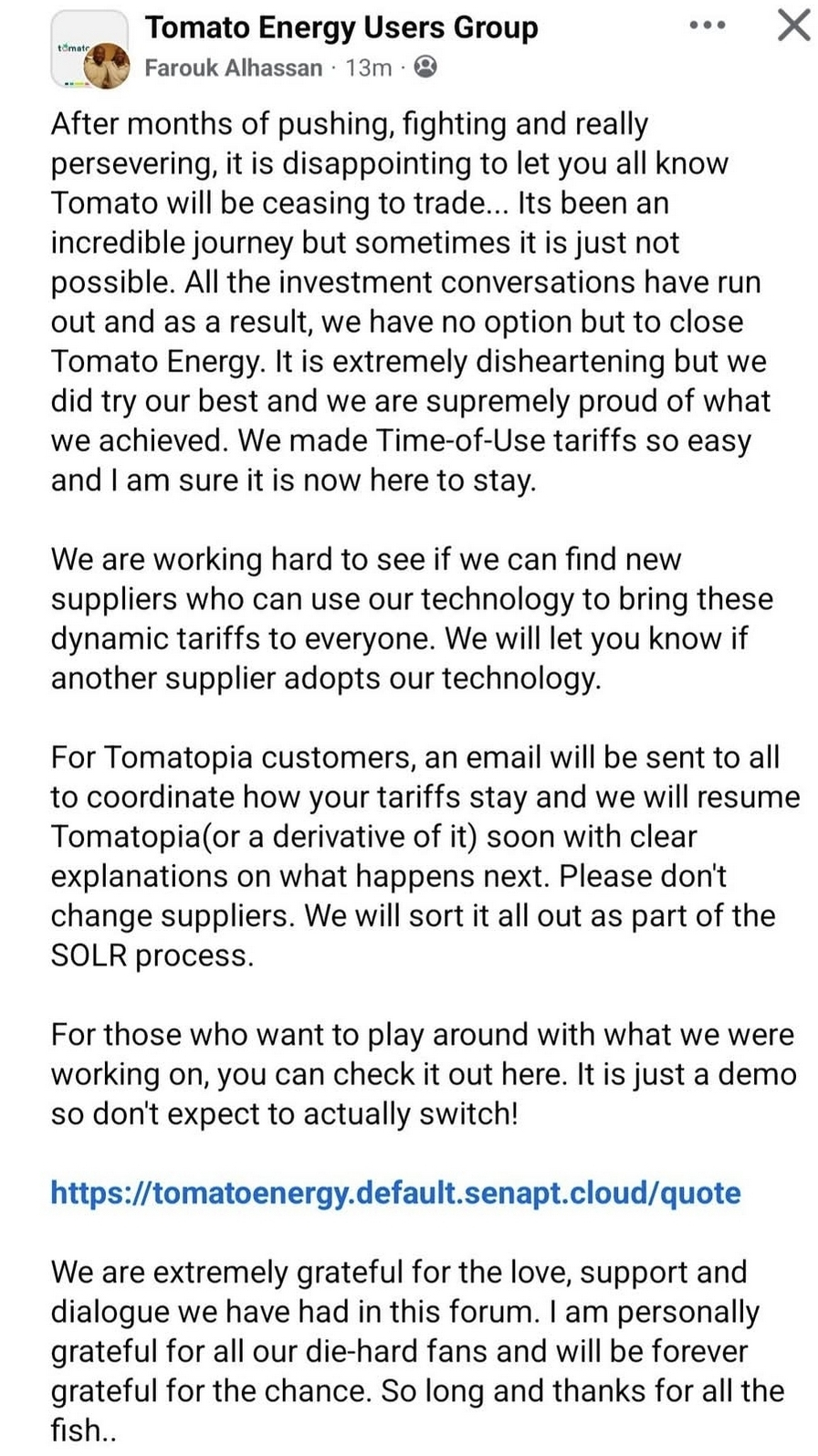View Farouk Alhassan's profile
The width and height of the screenshot is (818, 1456).
[x=234, y=68]
